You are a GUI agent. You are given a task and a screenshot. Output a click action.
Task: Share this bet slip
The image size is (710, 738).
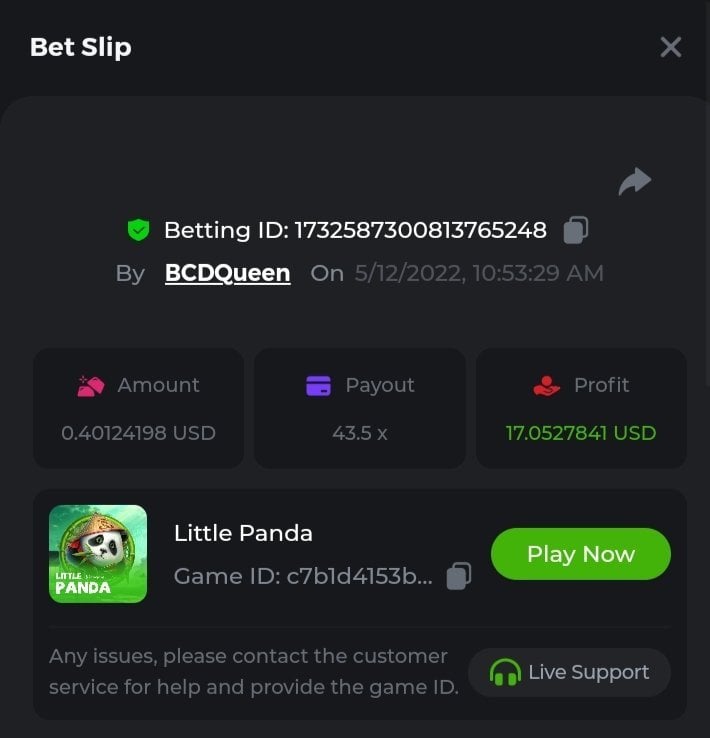click(x=634, y=181)
